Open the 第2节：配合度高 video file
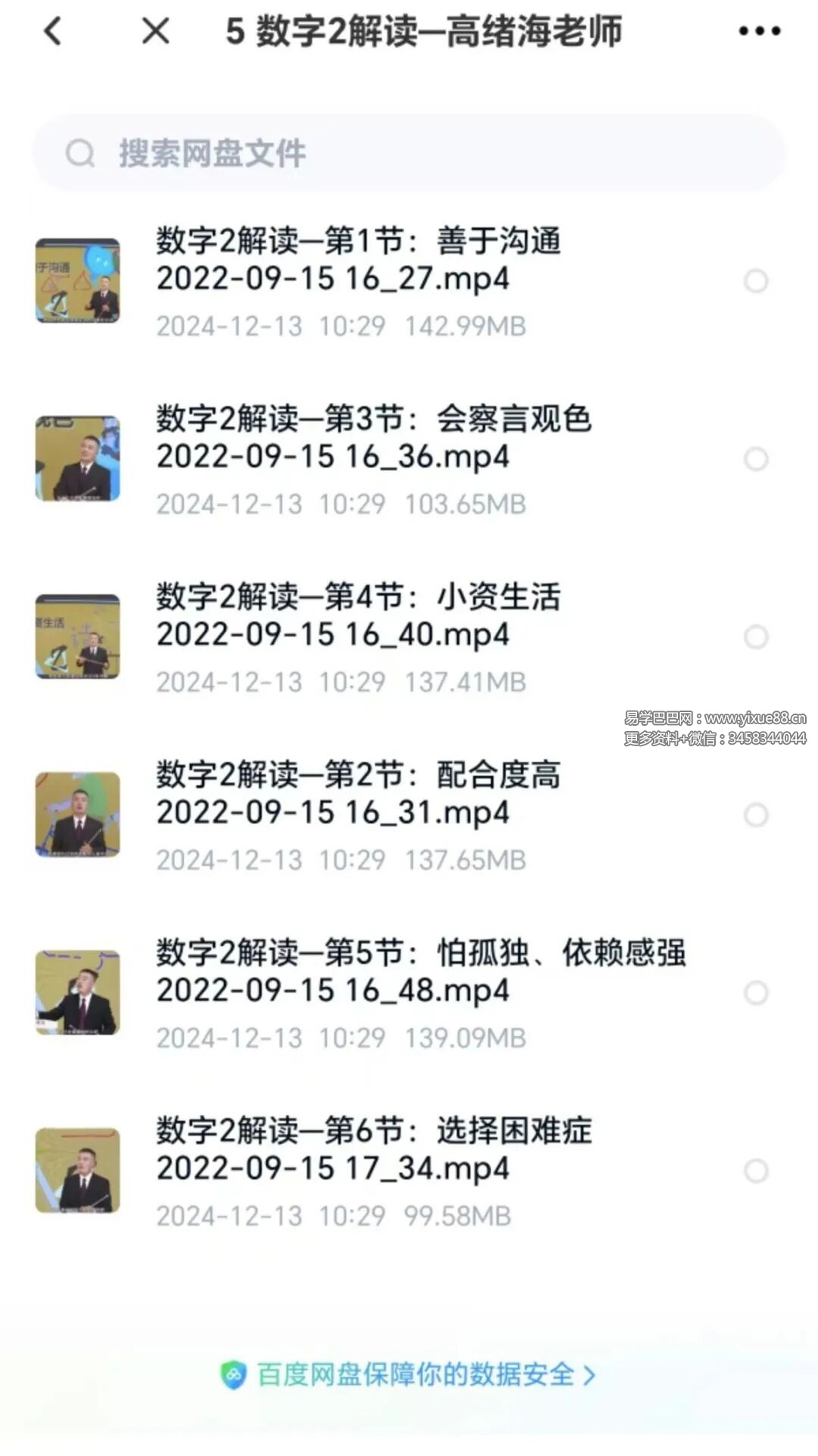The image size is (818, 1456). click(x=357, y=794)
